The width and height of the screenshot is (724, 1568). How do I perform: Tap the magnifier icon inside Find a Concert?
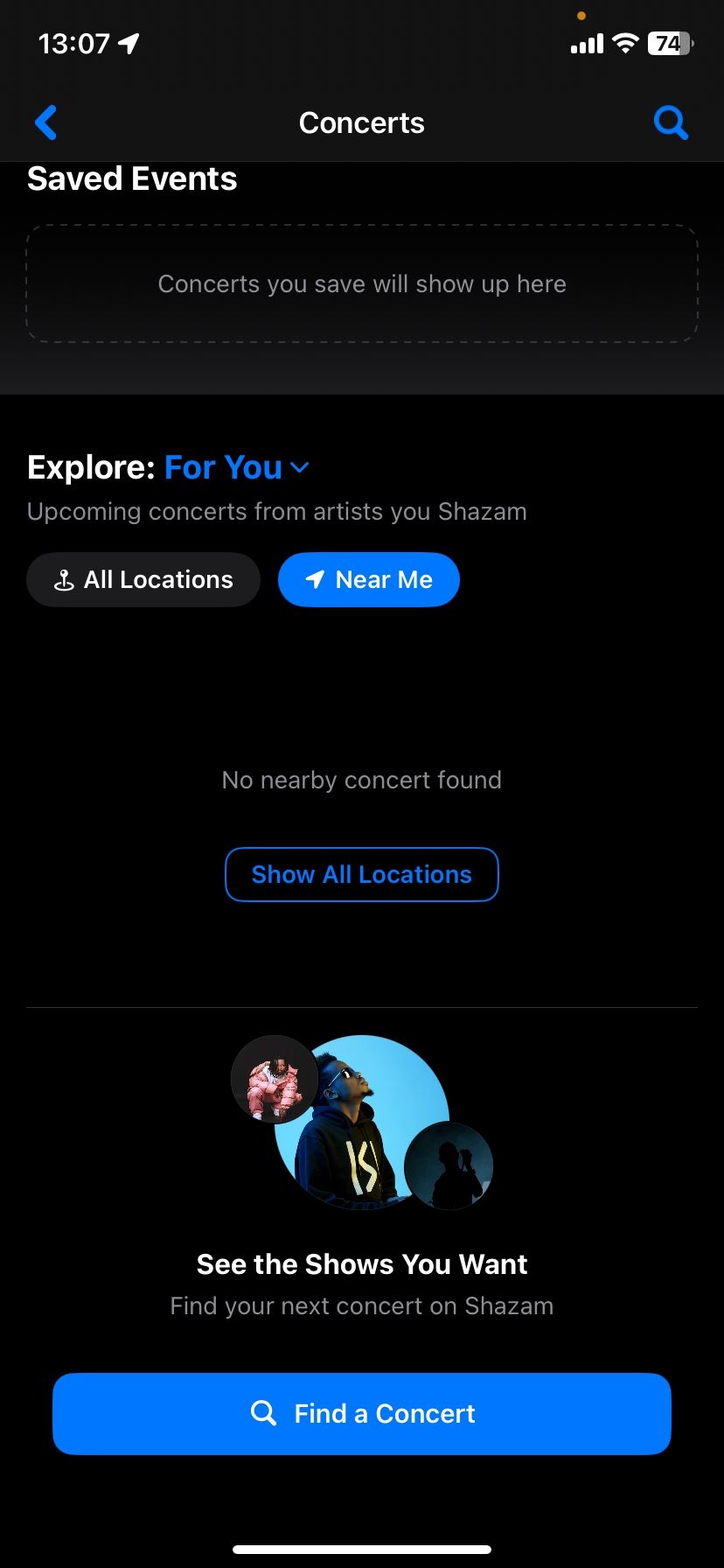point(264,1413)
